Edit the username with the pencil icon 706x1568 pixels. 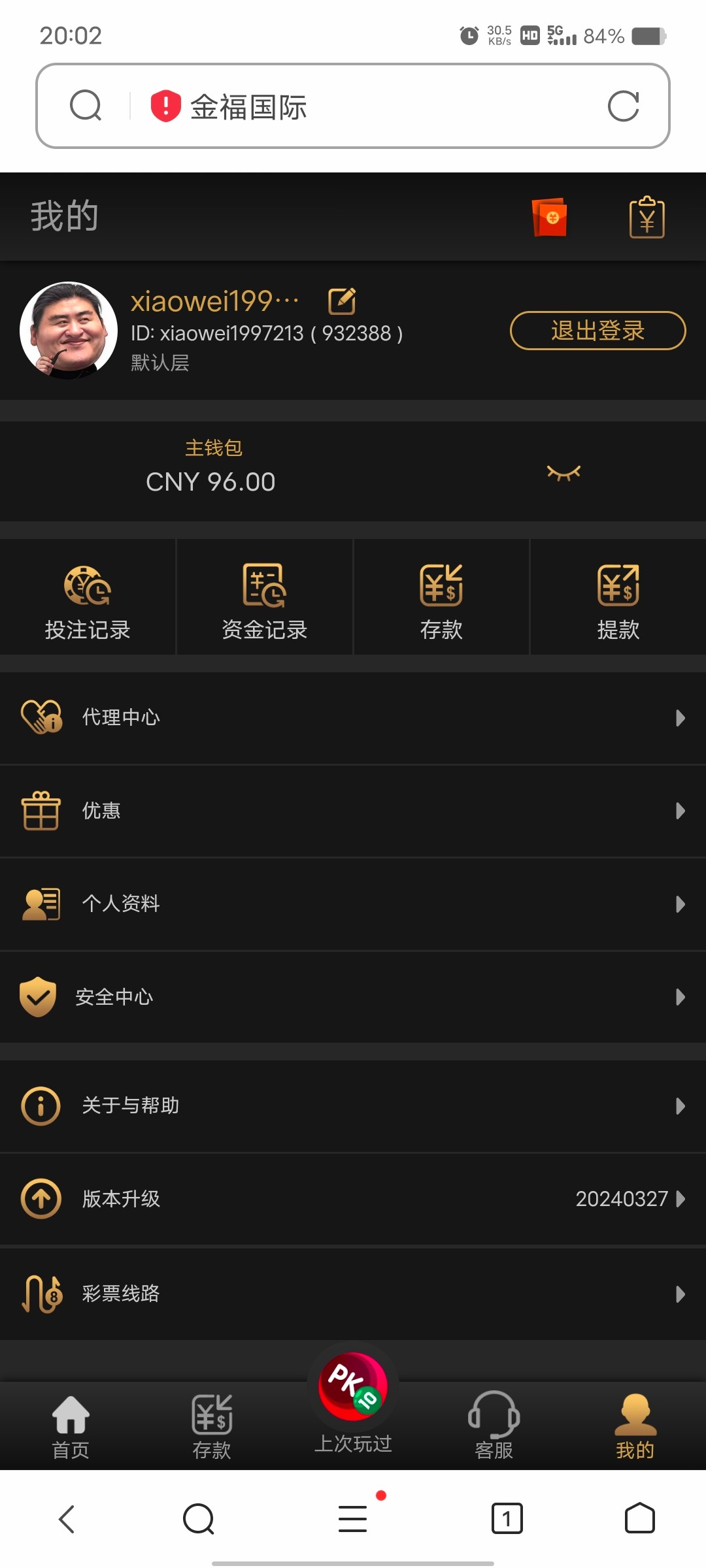coord(342,301)
